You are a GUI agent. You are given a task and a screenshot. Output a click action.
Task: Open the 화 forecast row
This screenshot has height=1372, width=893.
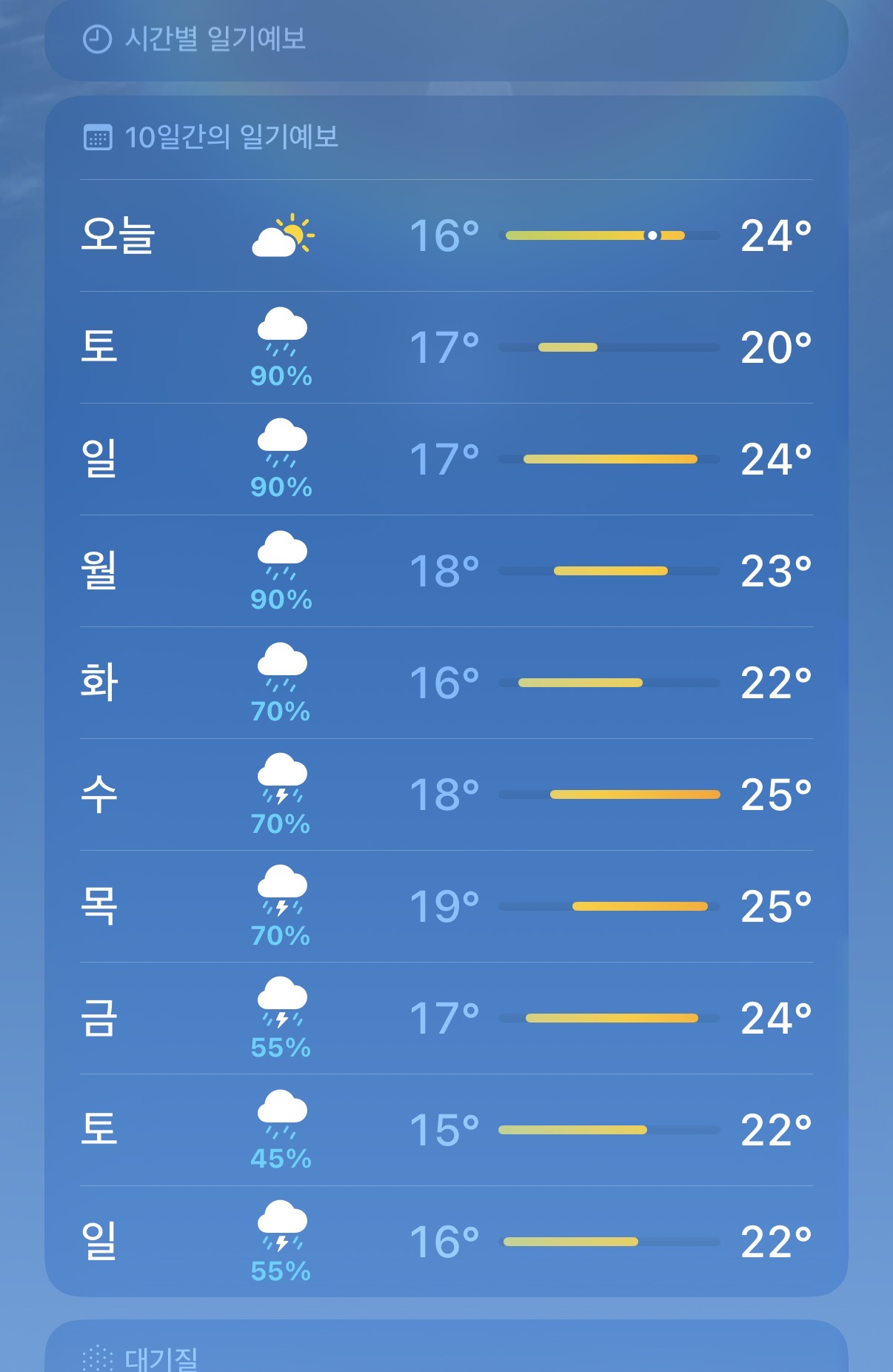[446, 683]
